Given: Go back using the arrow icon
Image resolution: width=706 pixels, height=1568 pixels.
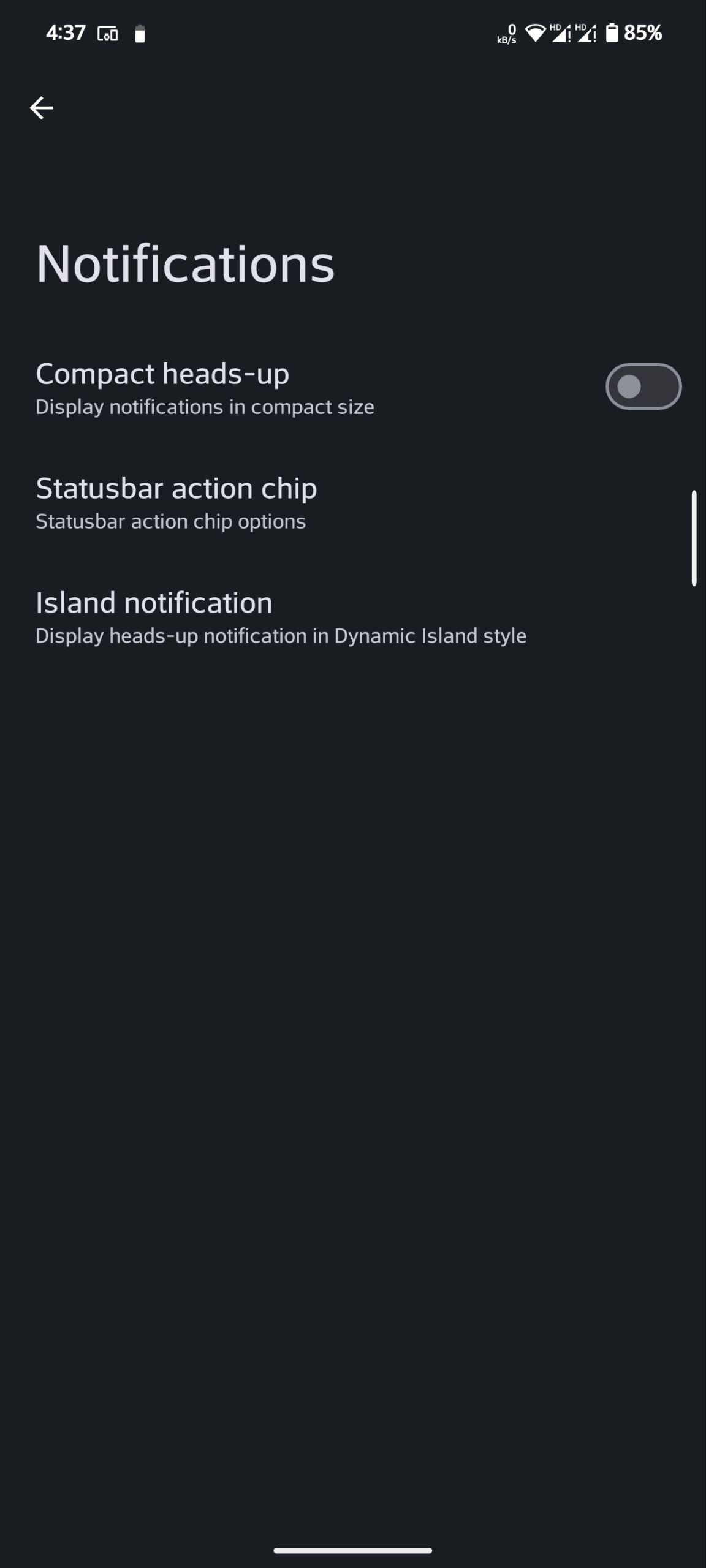Looking at the screenshot, I should tap(42, 108).
